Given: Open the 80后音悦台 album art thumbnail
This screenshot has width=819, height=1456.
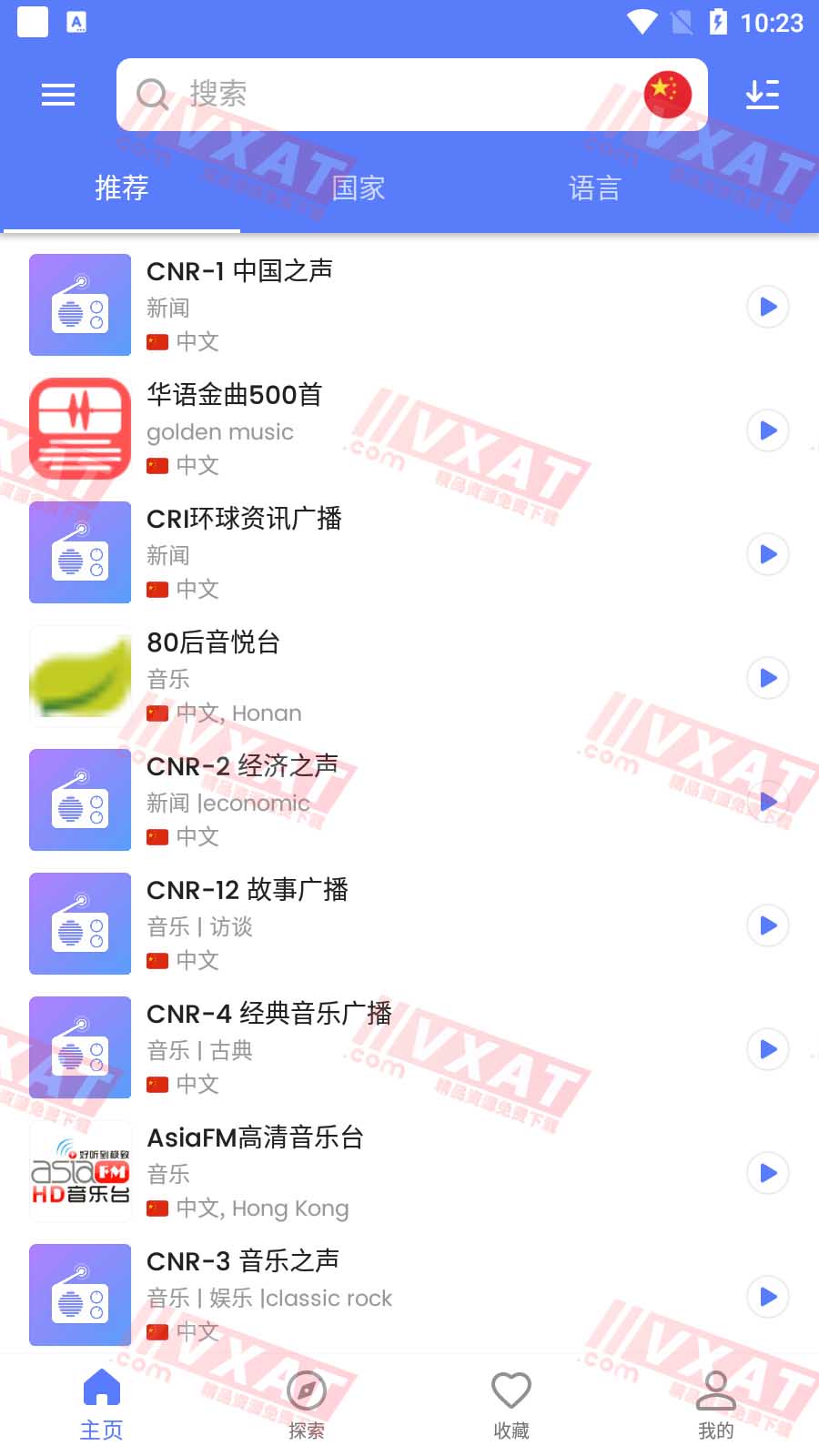Looking at the screenshot, I should (x=79, y=675).
